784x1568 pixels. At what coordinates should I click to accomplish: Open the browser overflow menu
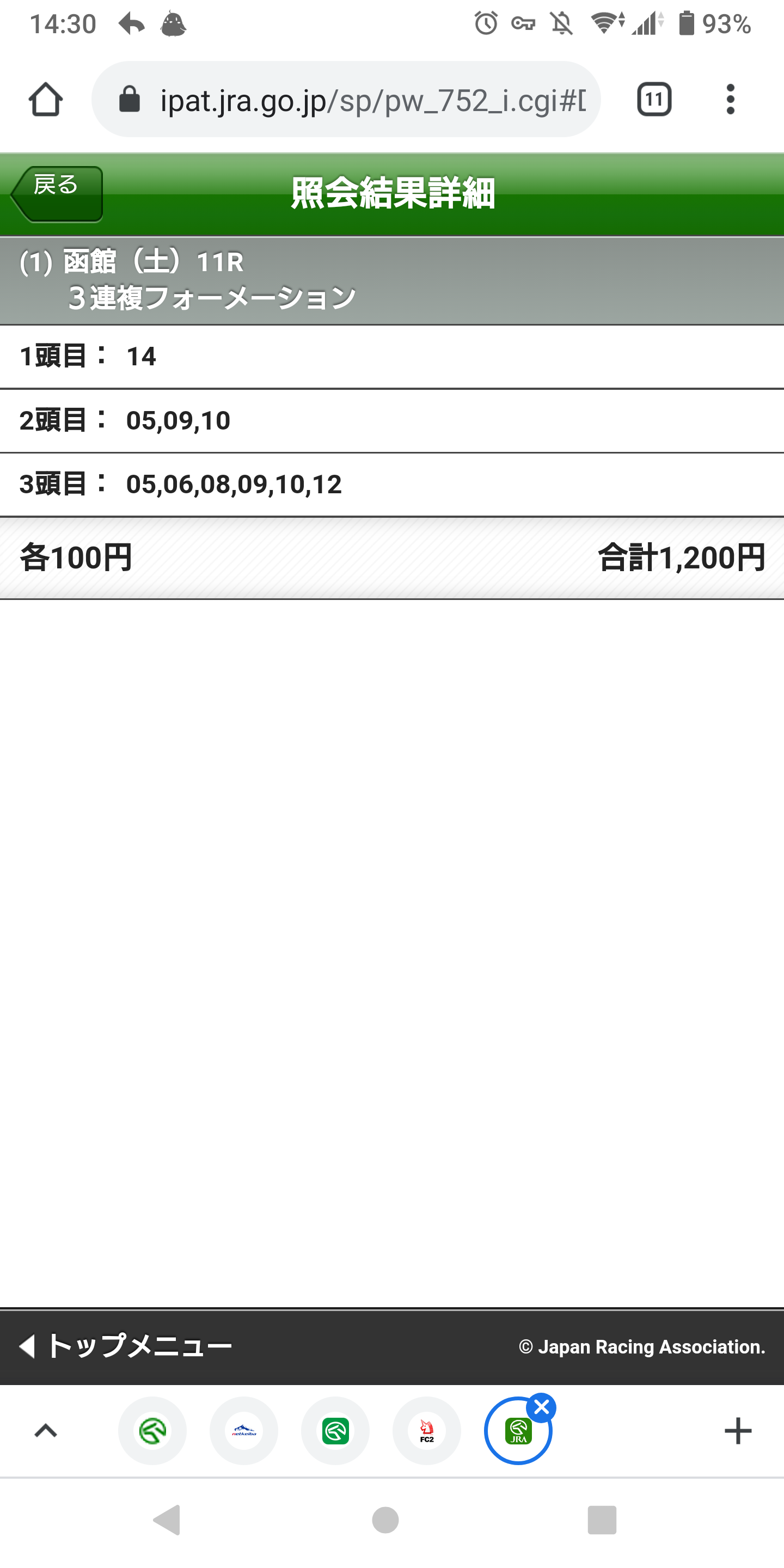[x=730, y=99]
